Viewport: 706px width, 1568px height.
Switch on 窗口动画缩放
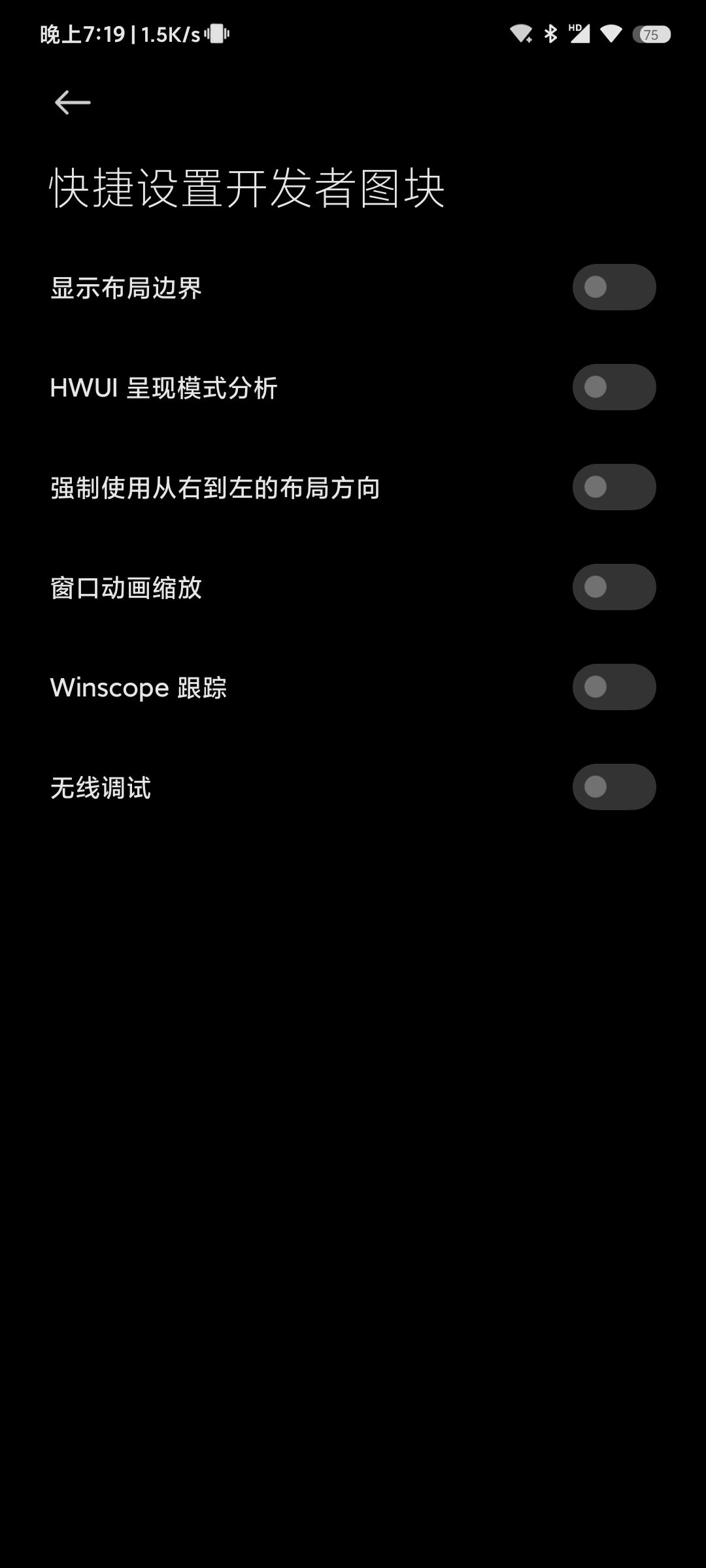[614, 587]
